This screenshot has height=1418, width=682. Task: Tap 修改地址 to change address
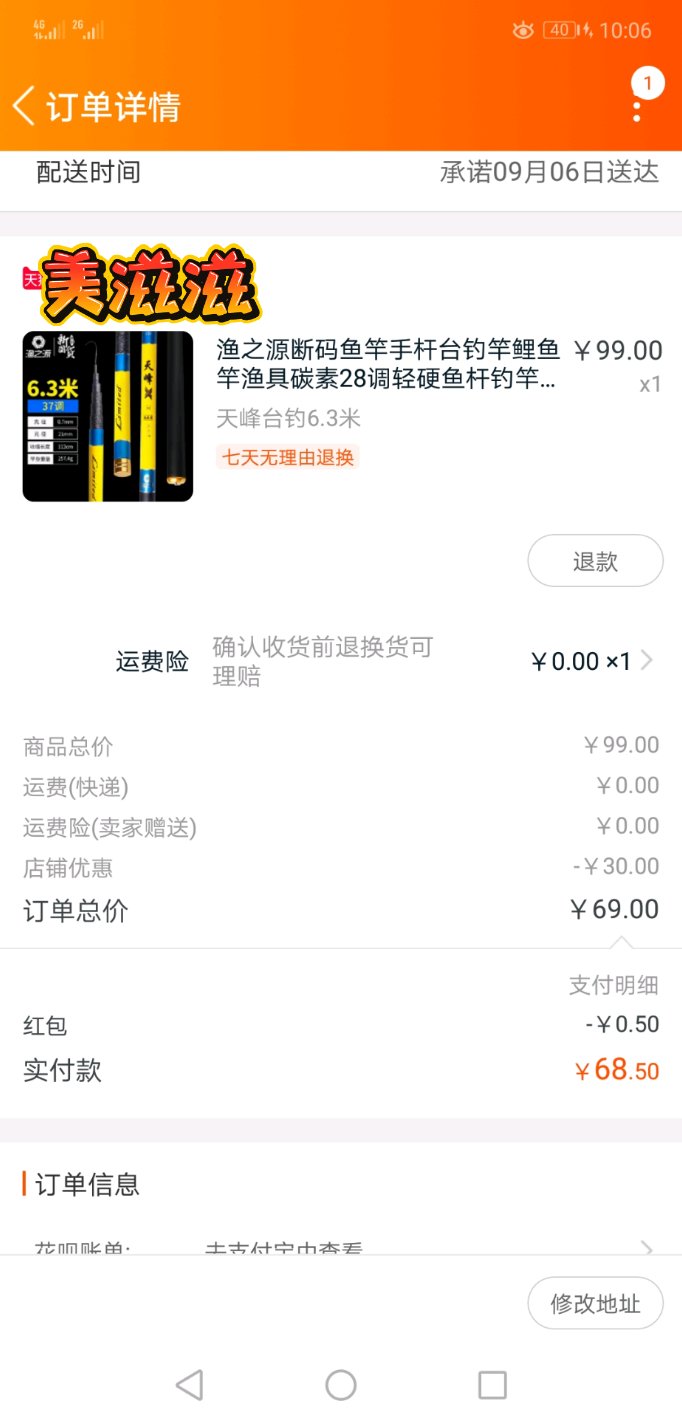[x=595, y=1303]
